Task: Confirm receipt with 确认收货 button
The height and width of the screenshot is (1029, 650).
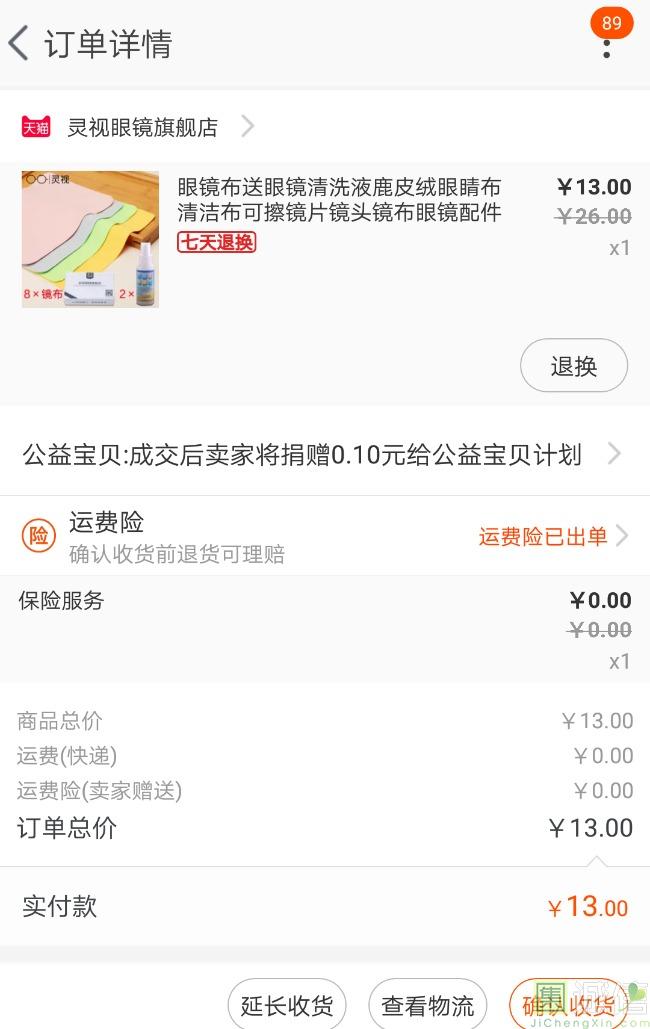Action: [567, 1004]
